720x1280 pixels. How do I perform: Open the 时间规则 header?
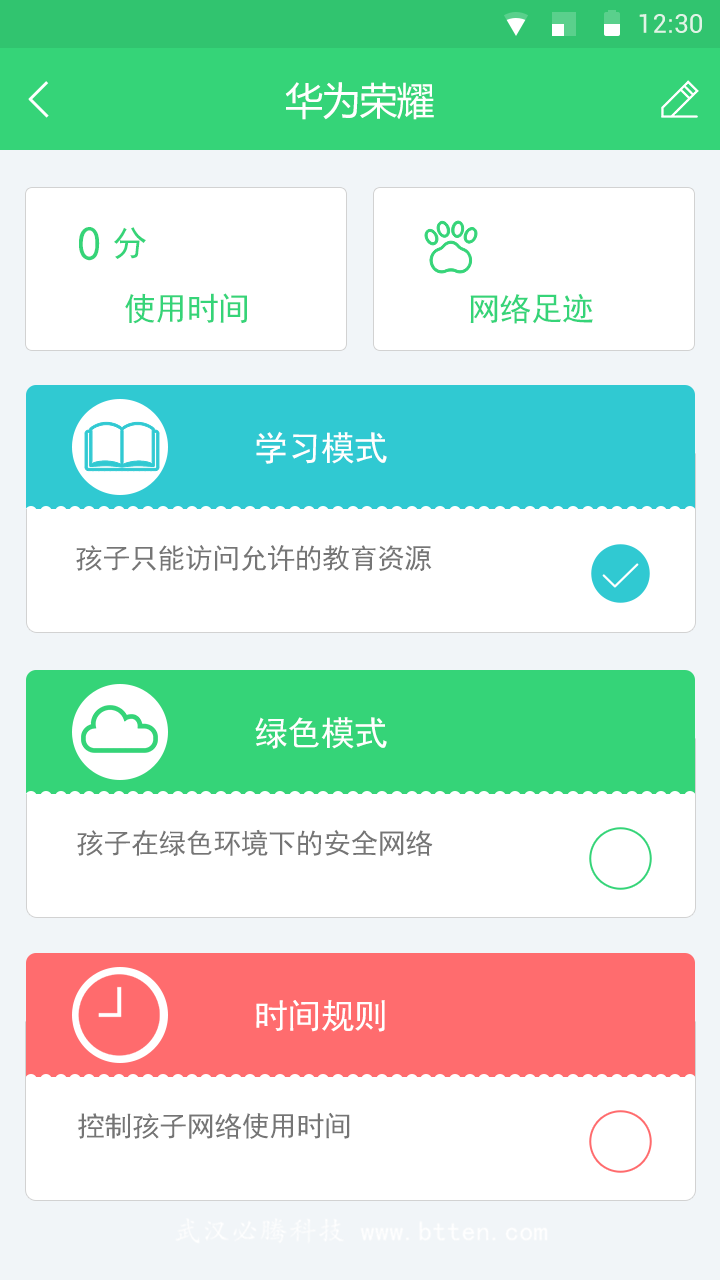click(x=360, y=1014)
